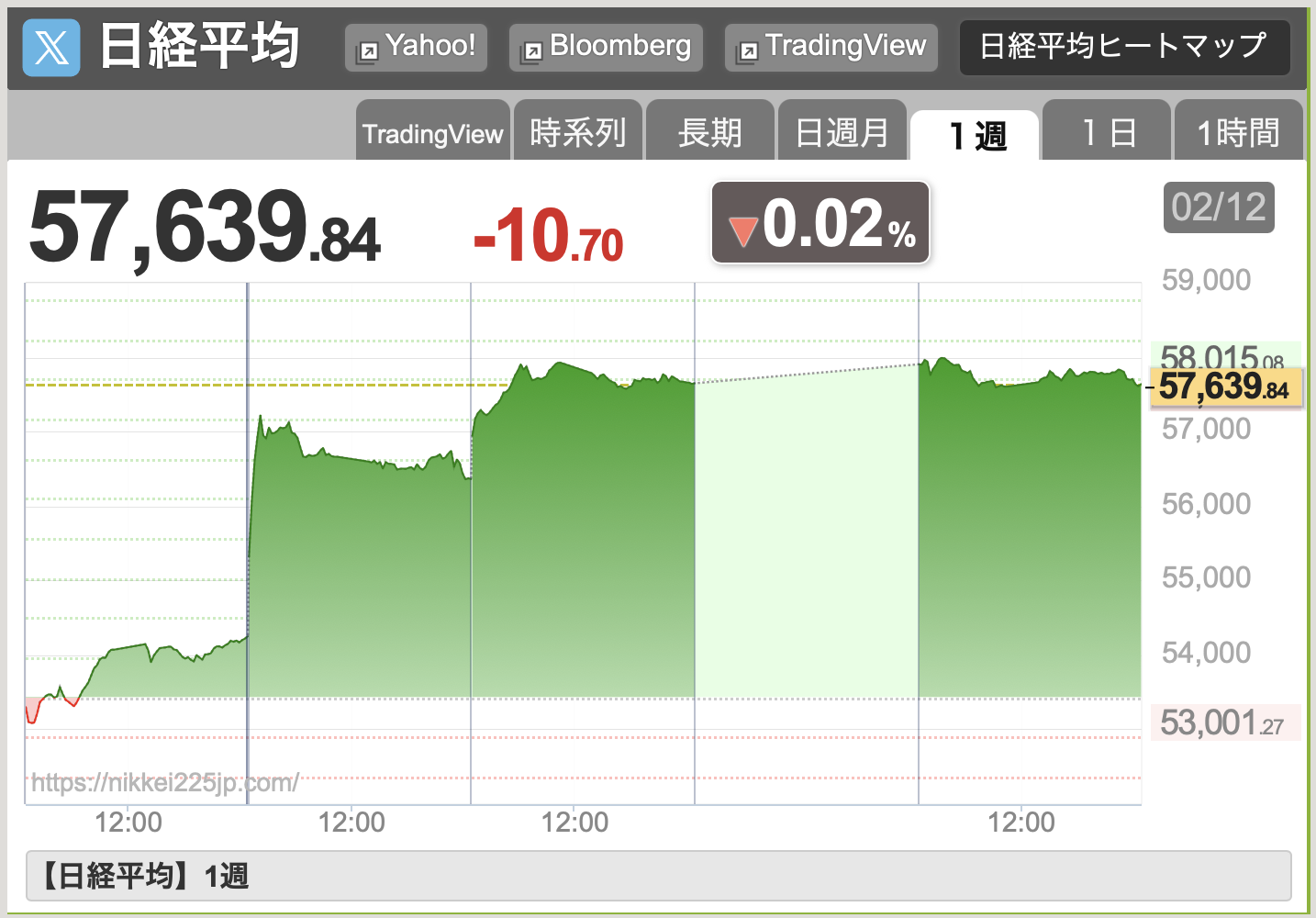
Task: Show the 1時間 chart tab
Action: coord(1238,134)
